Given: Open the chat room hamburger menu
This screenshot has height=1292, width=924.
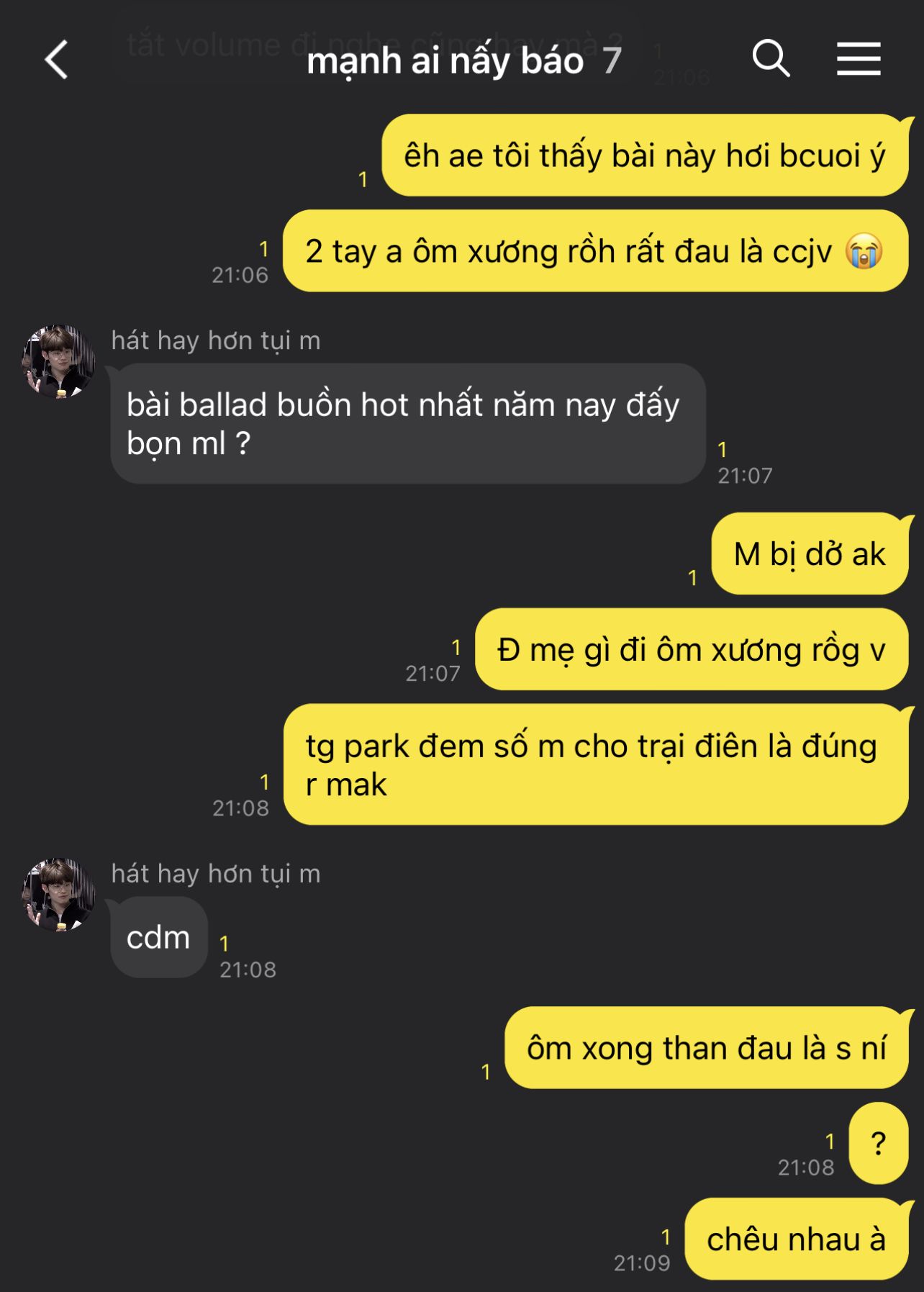Looking at the screenshot, I should [x=859, y=58].
